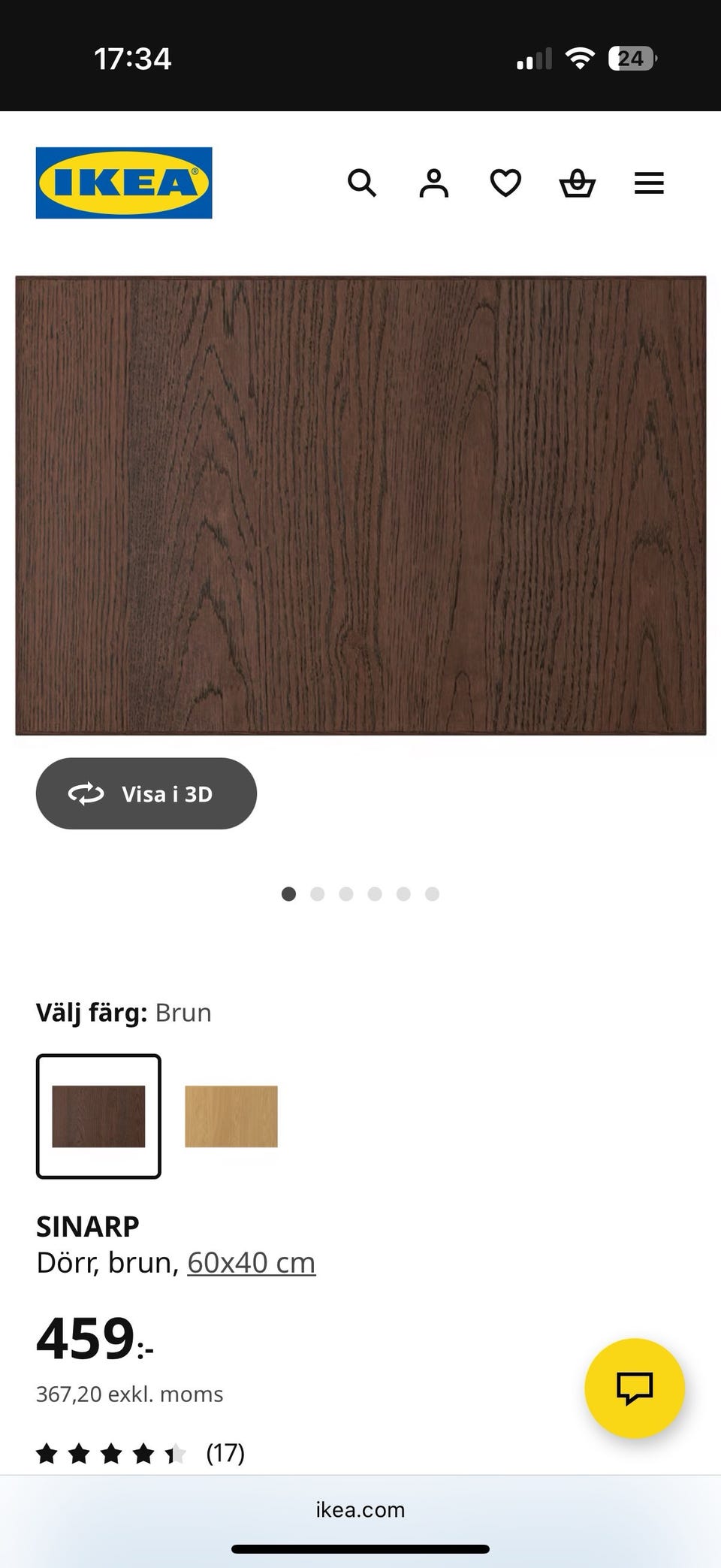
Task: Open the star rating reviews (17)
Action: pyautogui.click(x=140, y=1453)
